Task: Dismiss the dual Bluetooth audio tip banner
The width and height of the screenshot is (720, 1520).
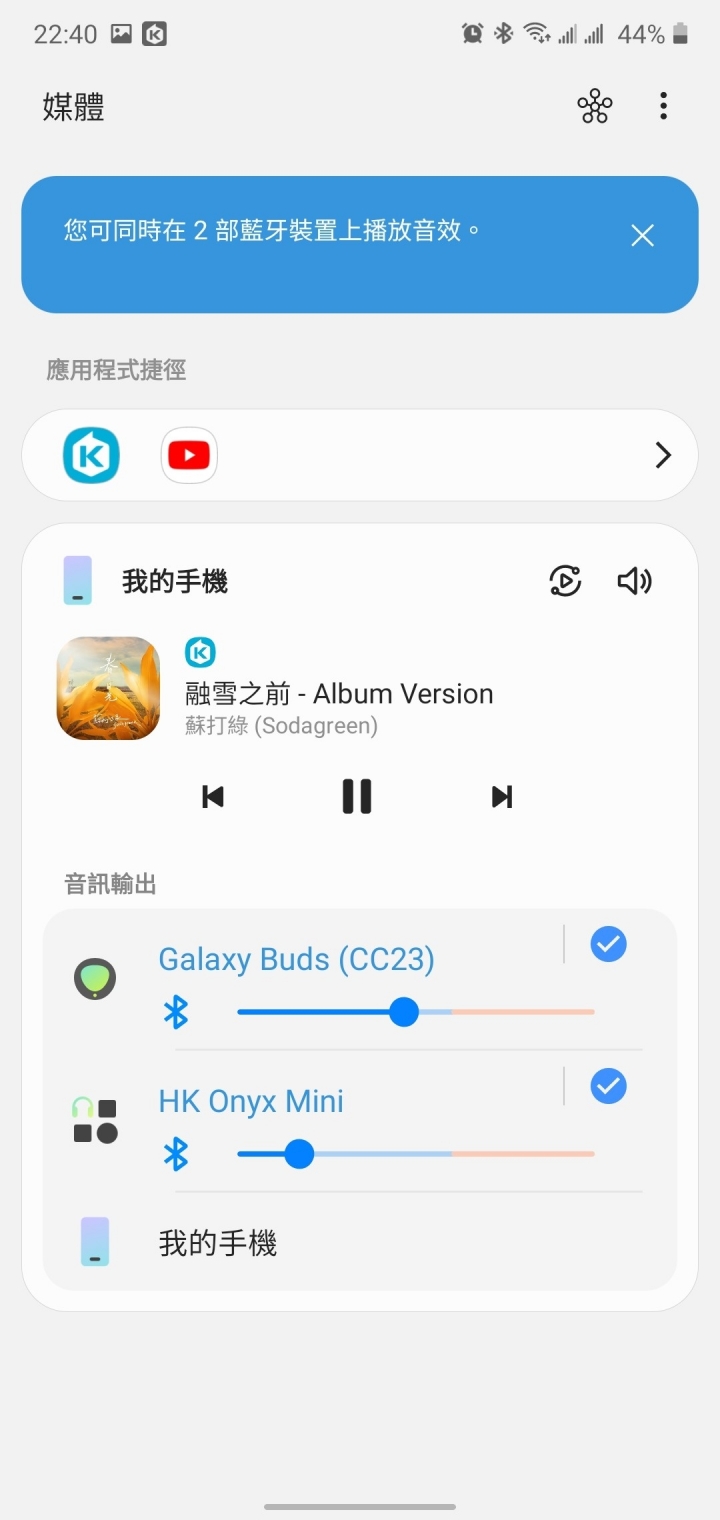Action: 642,235
